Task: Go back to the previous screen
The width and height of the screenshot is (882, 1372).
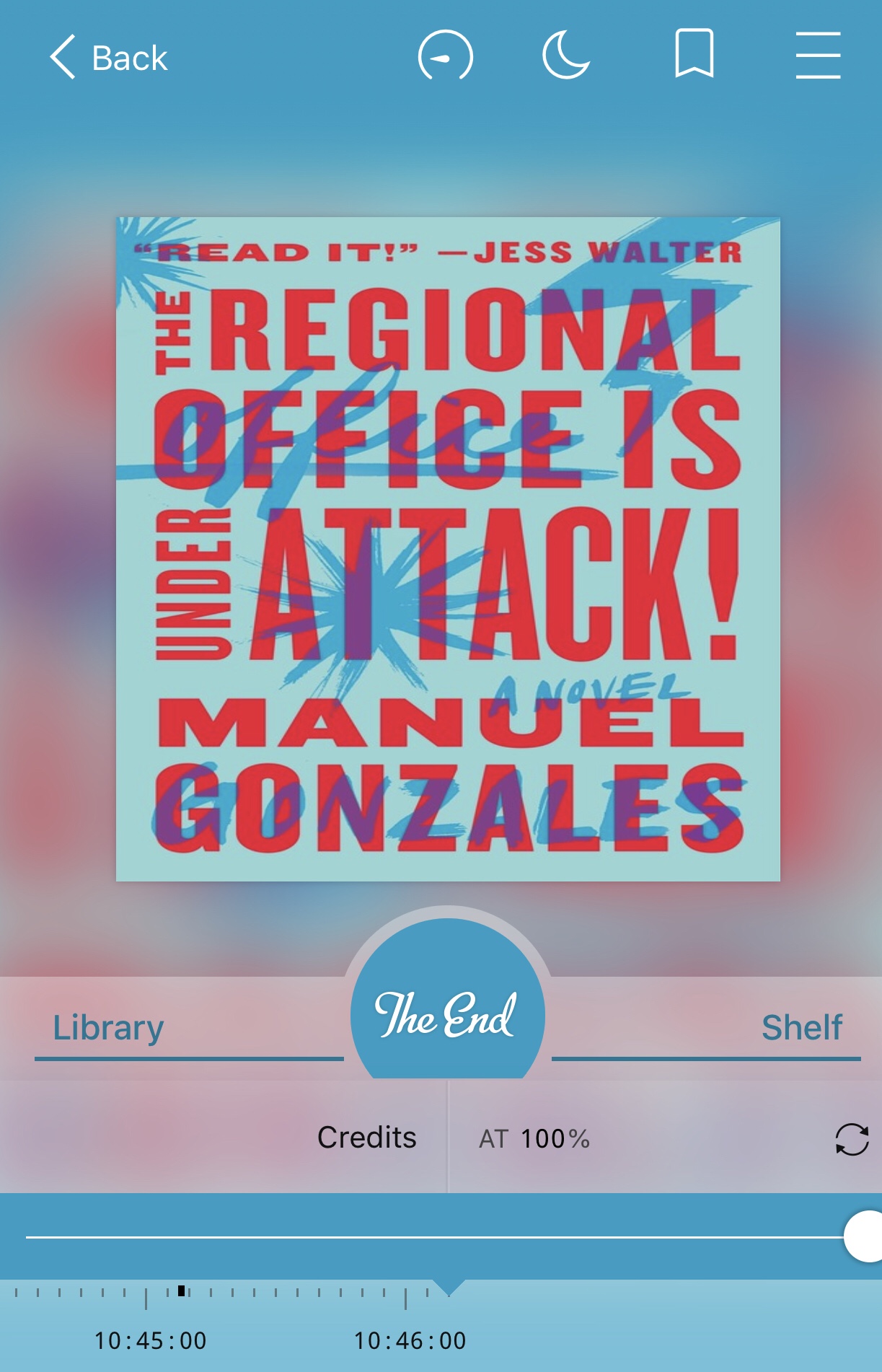Action: 108,58
